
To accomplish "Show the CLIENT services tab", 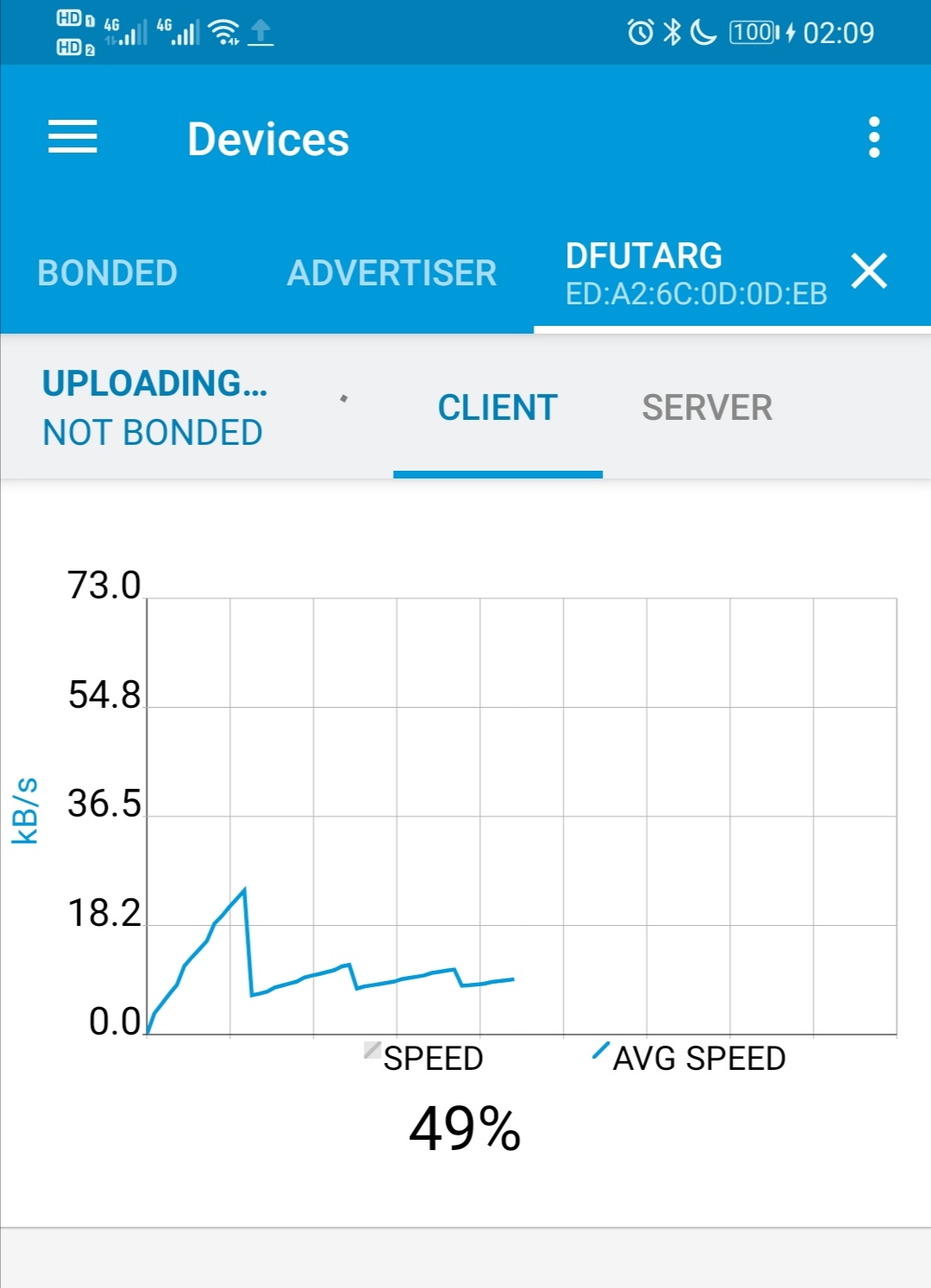I will click(497, 408).
